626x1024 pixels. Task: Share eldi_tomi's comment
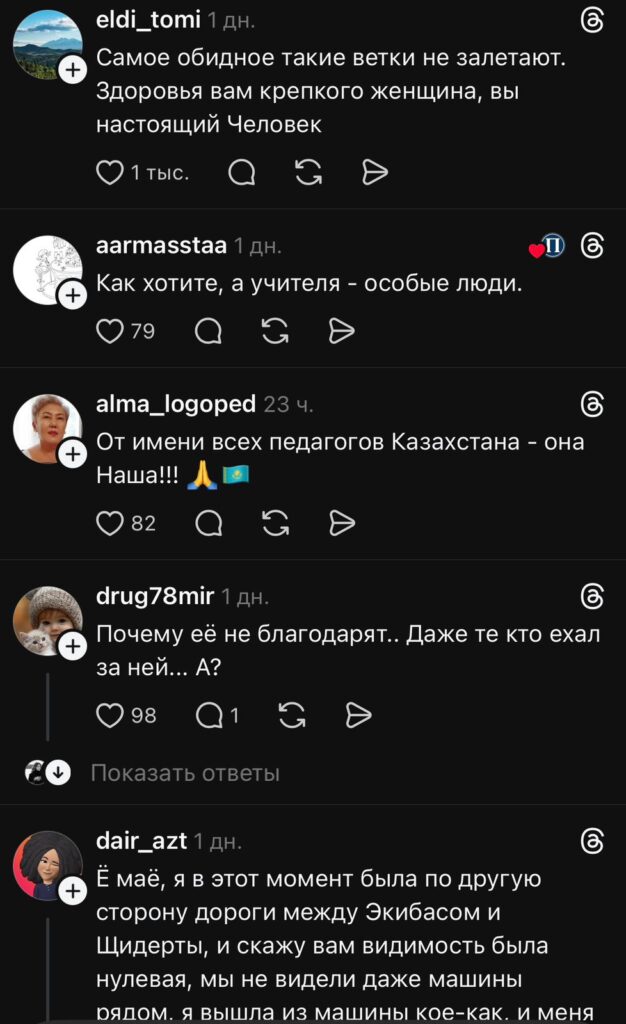coord(374,174)
